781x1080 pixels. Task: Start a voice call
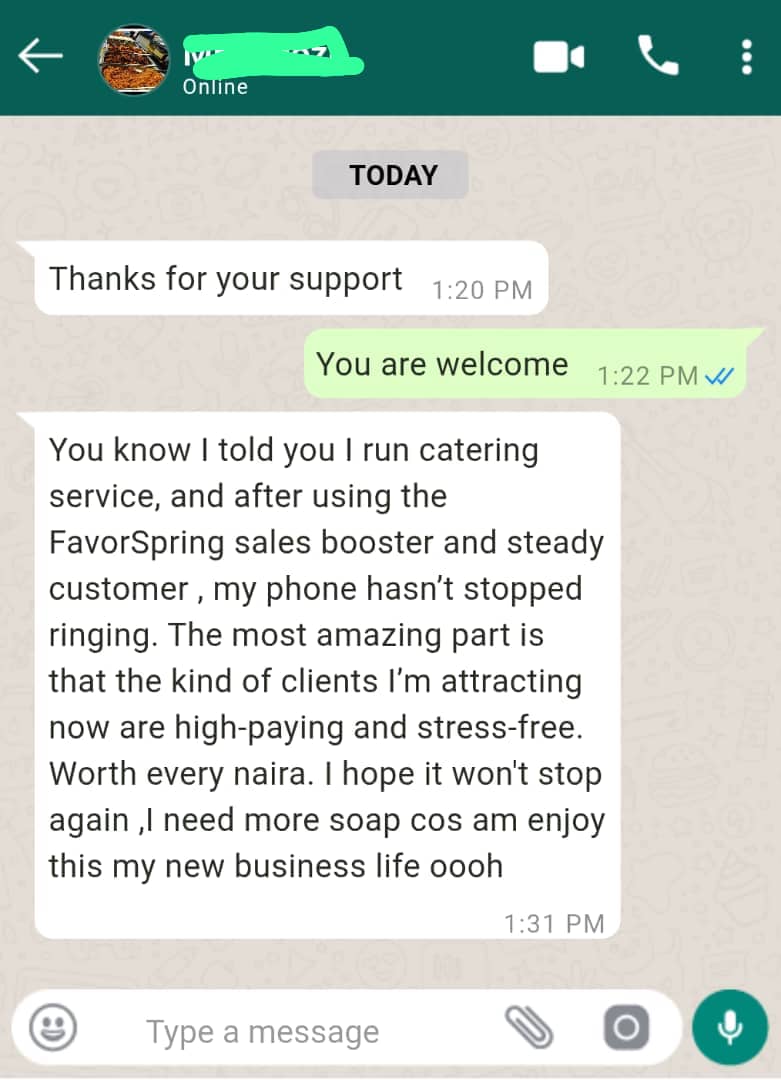pos(657,57)
